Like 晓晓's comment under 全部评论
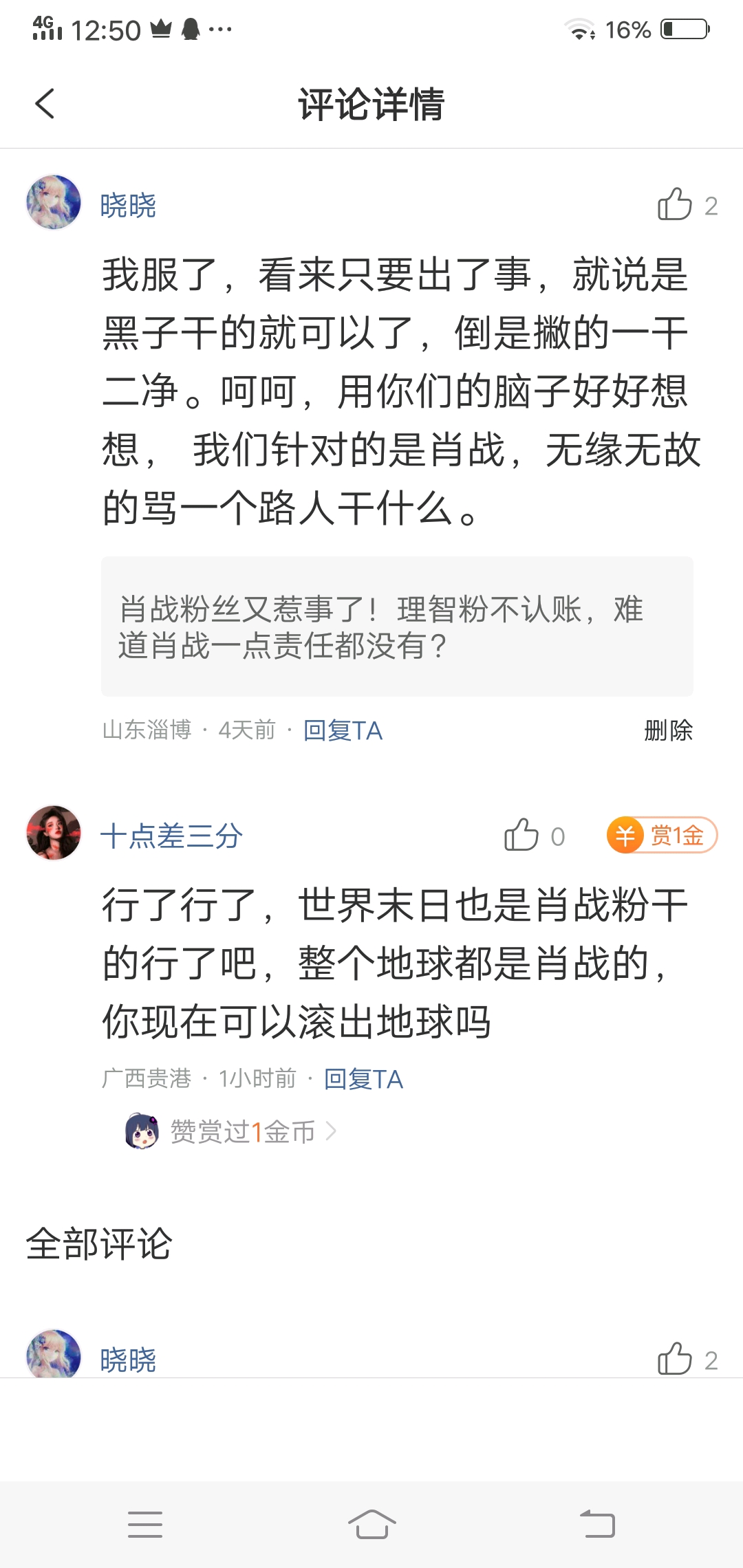This screenshot has width=743, height=1568. click(x=675, y=1359)
